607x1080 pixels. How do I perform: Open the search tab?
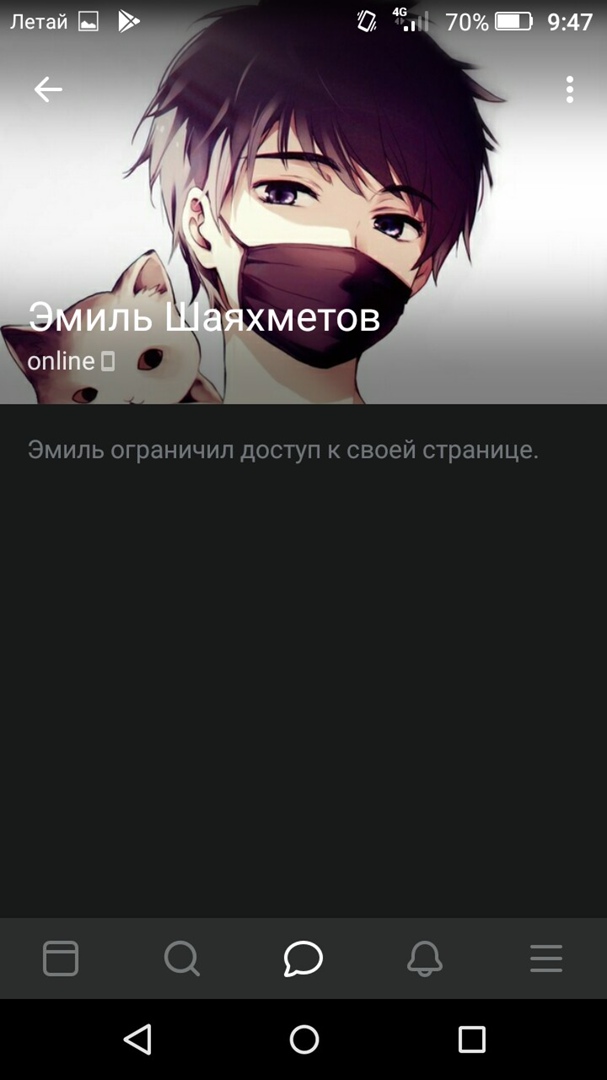(182, 958)
